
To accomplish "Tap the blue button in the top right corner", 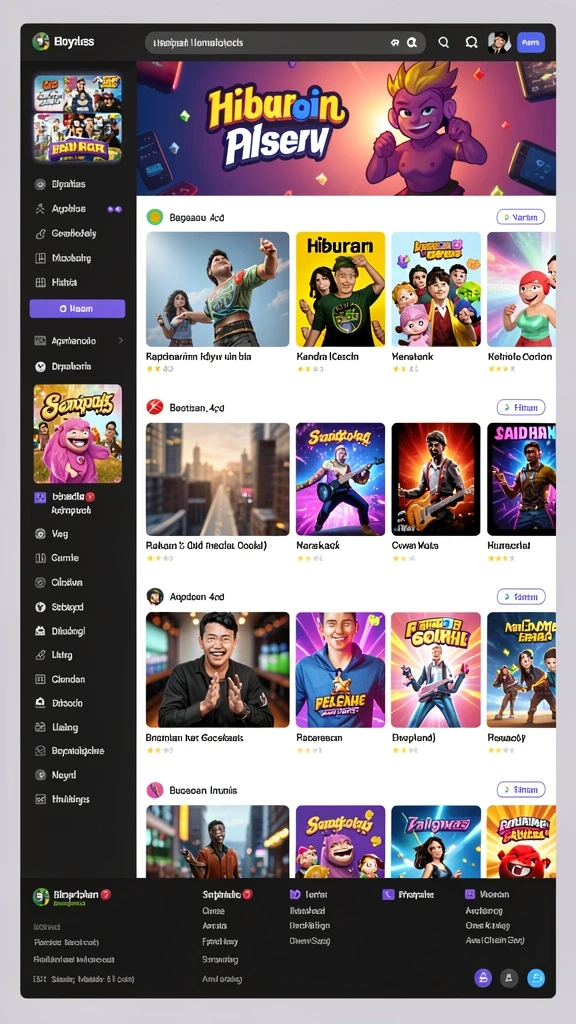I will 530,42.
